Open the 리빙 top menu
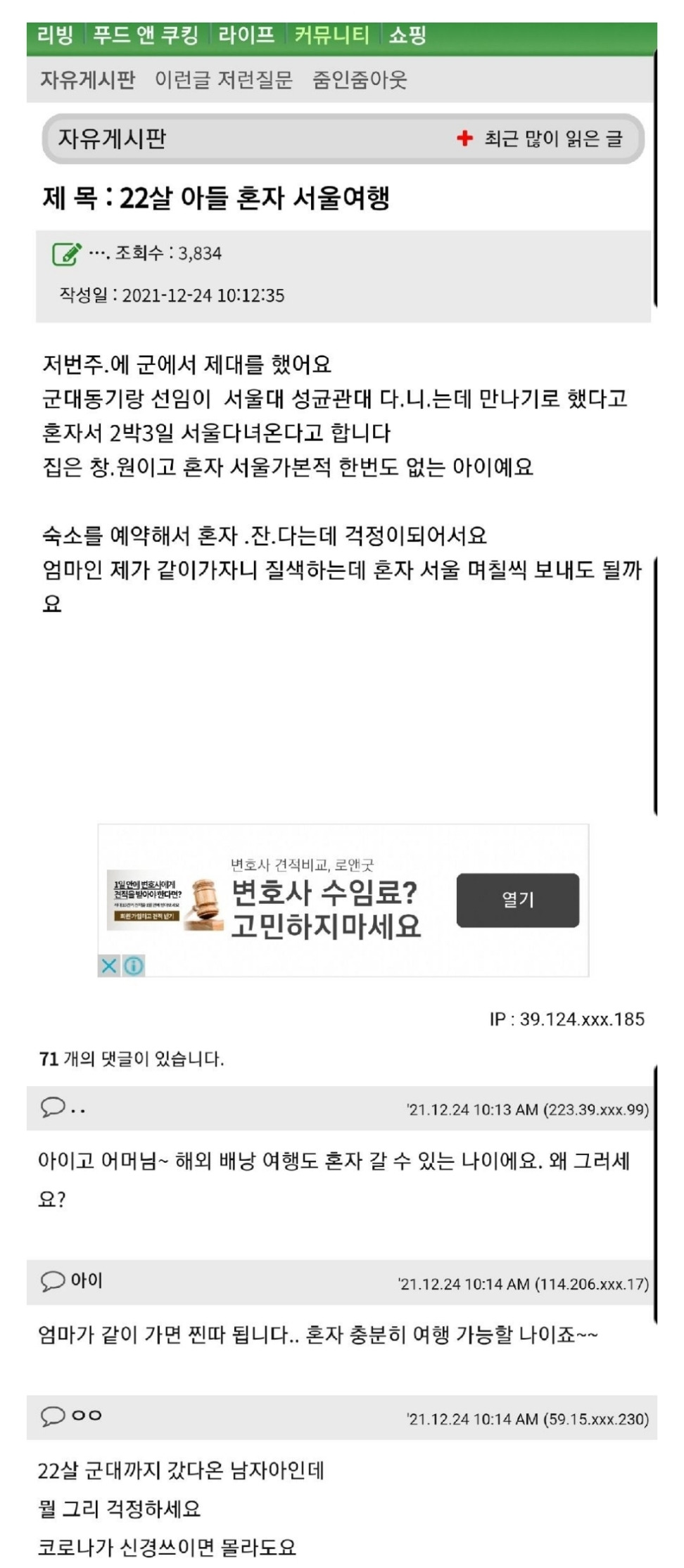 coord(55,35)
